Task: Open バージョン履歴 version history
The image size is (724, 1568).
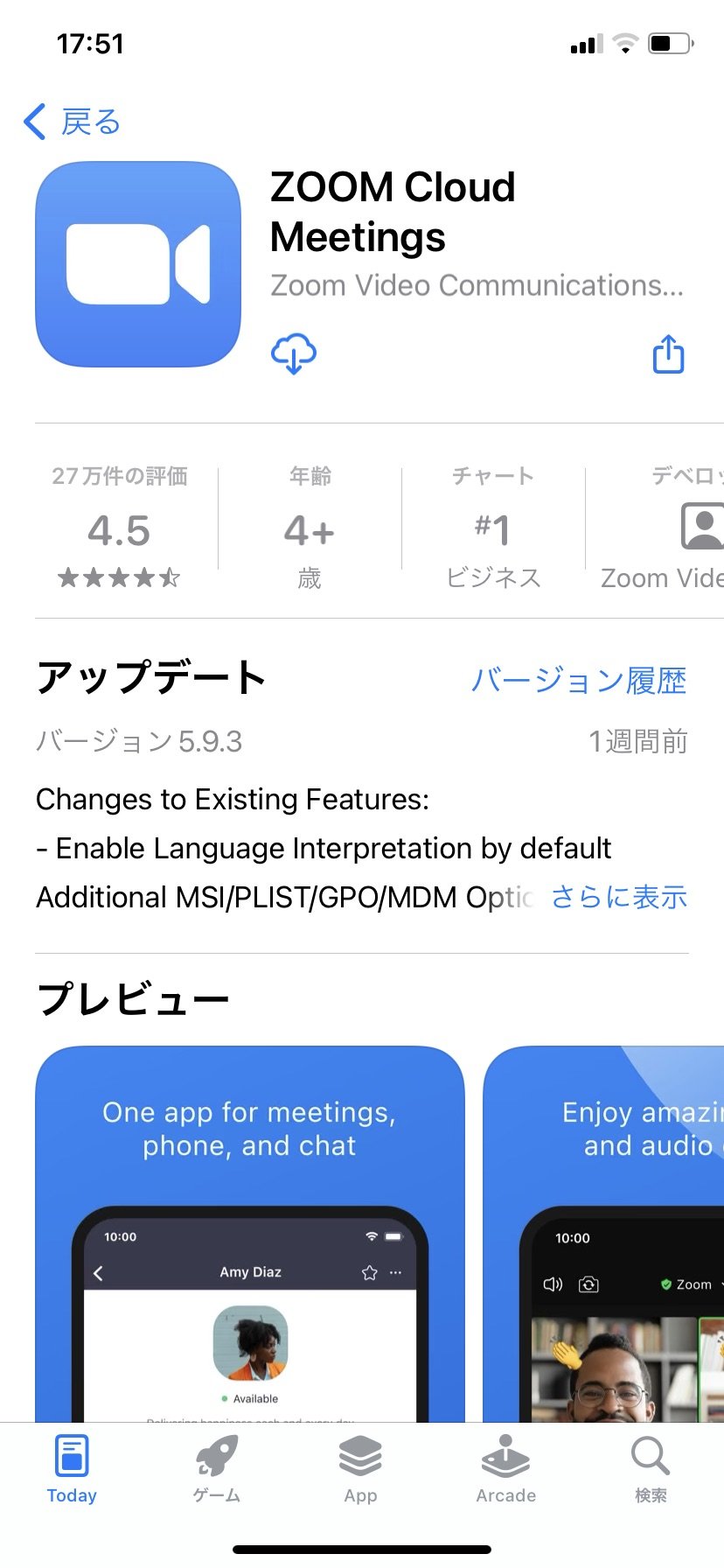Action: pos(579,680)
